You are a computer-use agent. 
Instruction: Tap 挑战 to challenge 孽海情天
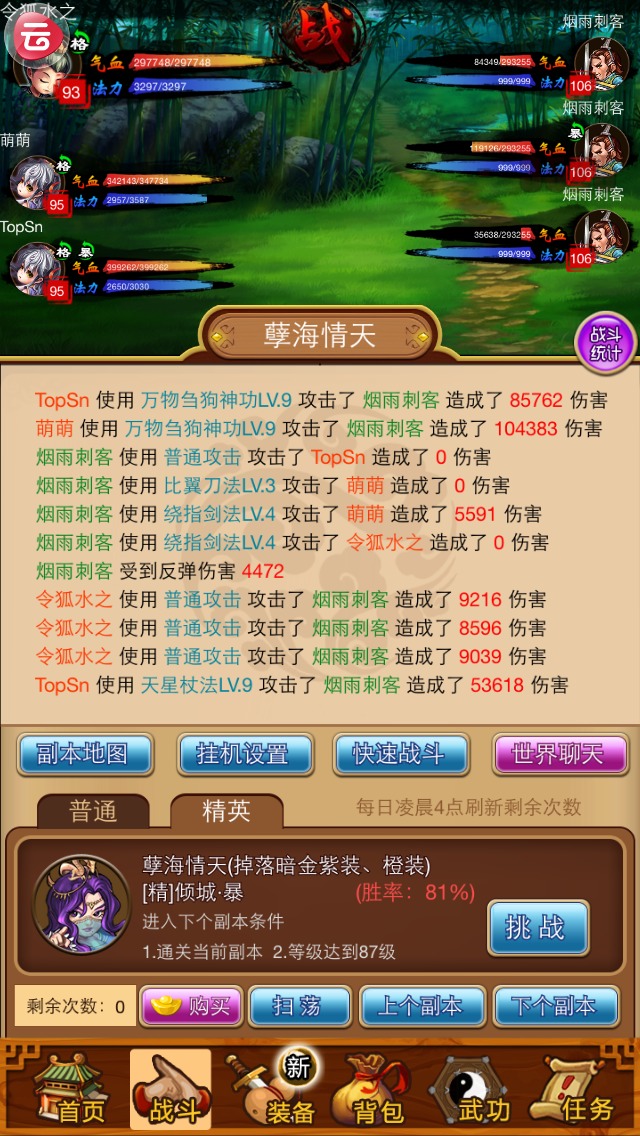(x=537, y=927)
